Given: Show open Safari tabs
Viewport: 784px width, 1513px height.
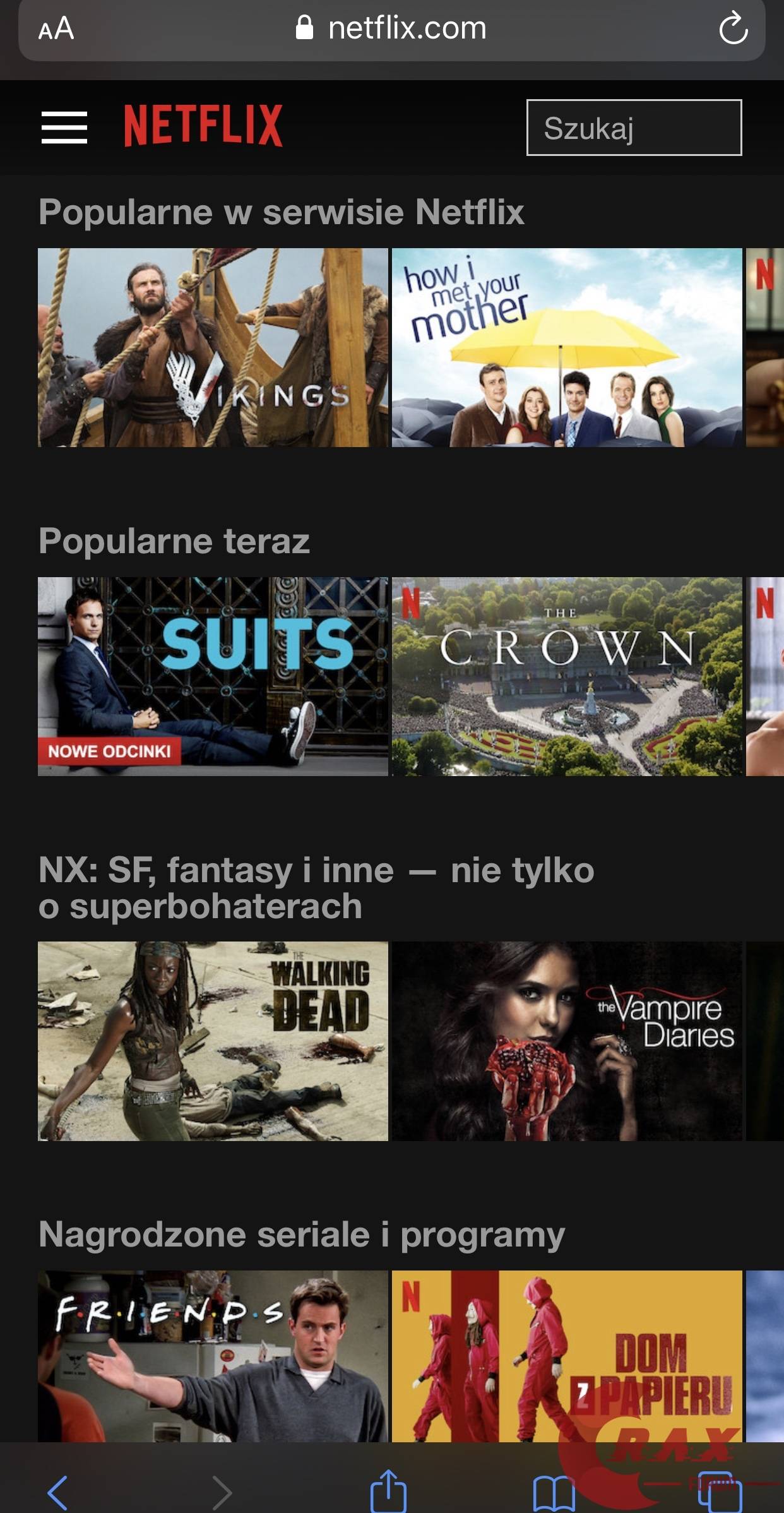Looking at the screenshot, I should tap(720, 1492).
